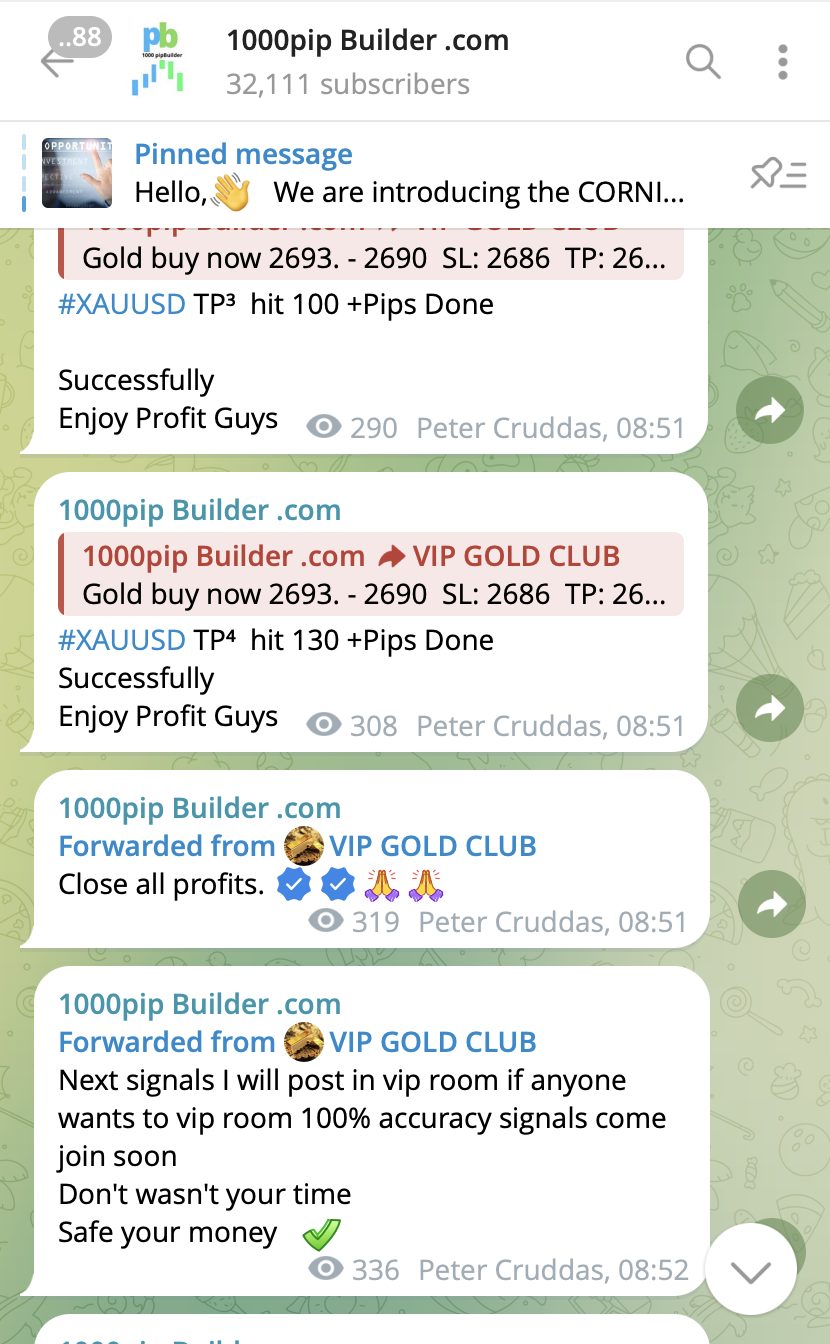The height and width of the screenshot is (1344, 830).
Task: Open VIP GOLD CLUB from Close all profits
Action: click(x=432, y=846)
